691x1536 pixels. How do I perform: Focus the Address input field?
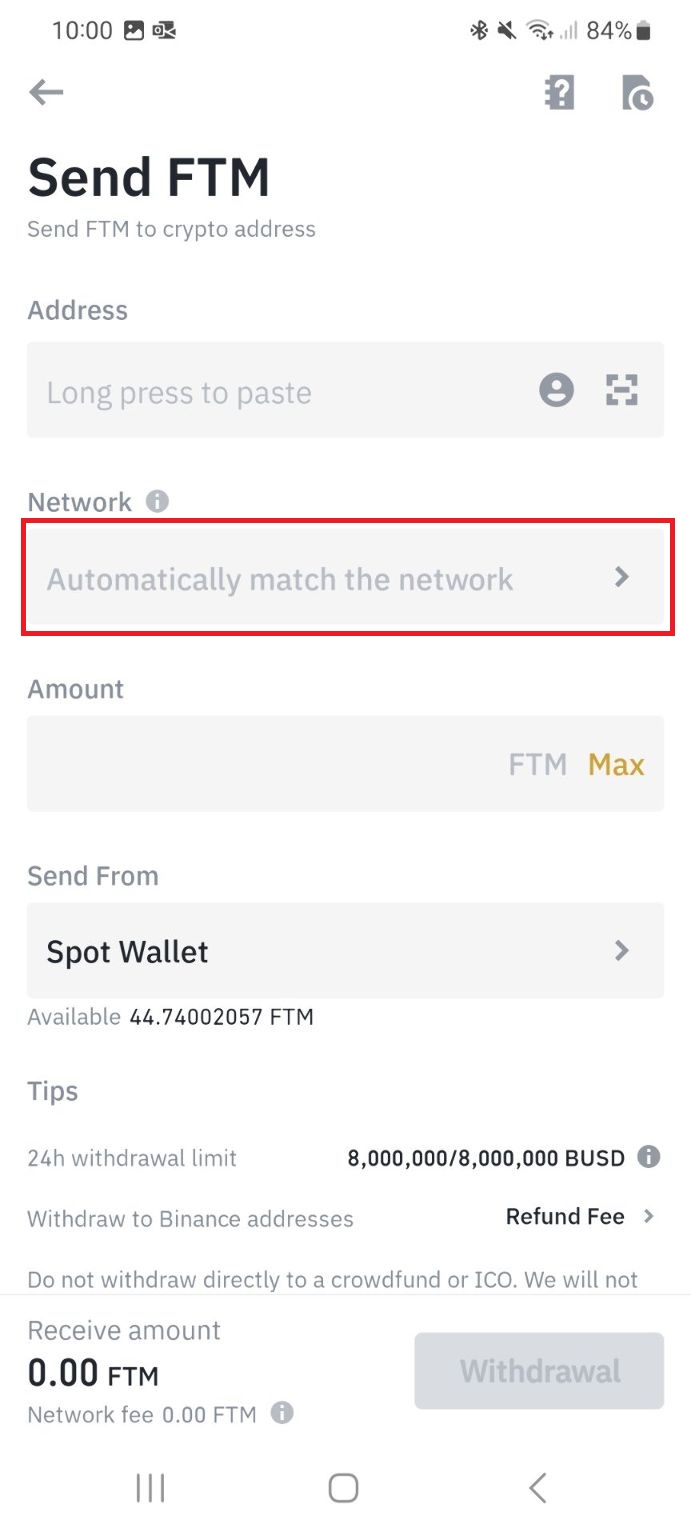[280, 392]
